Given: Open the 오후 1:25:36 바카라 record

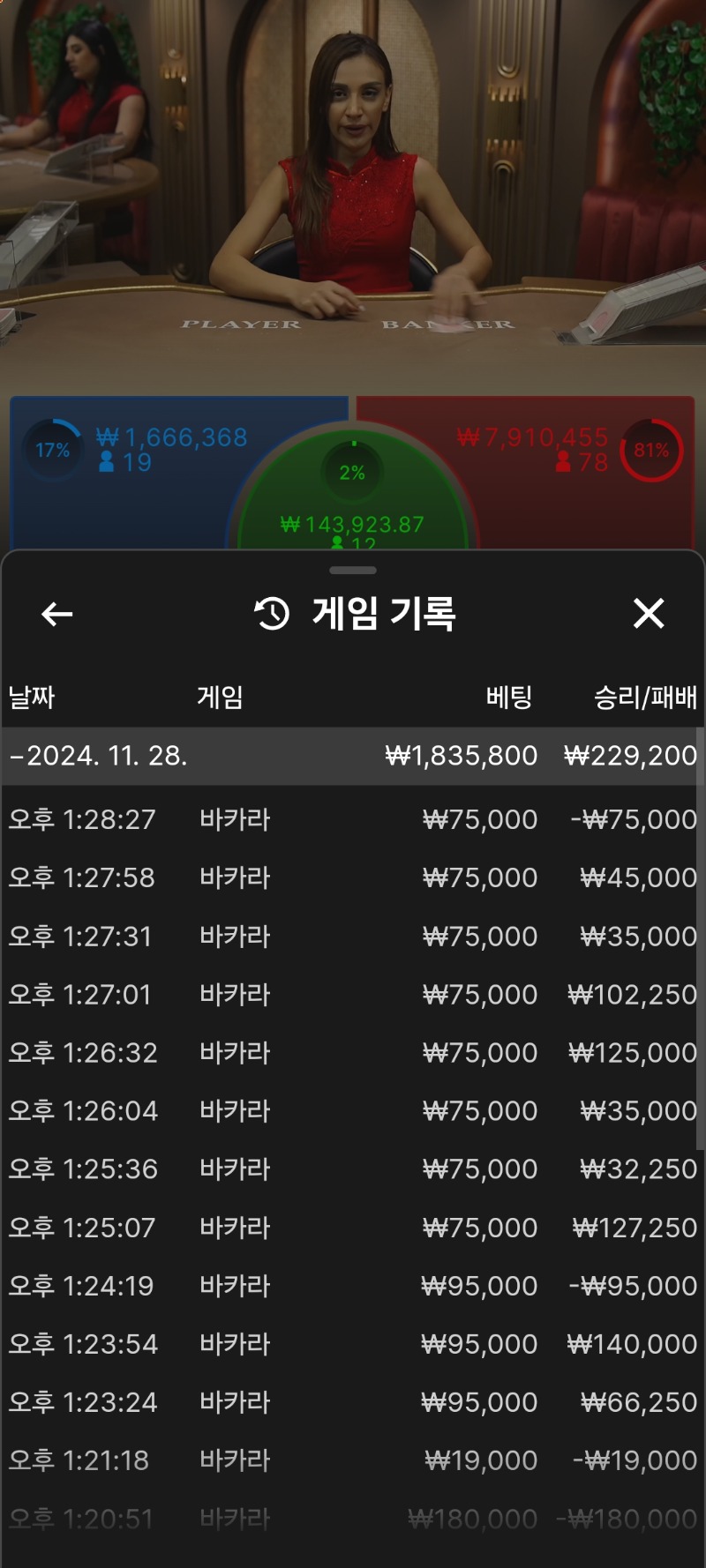Looking at the screenshot, I should (351, 1169).
